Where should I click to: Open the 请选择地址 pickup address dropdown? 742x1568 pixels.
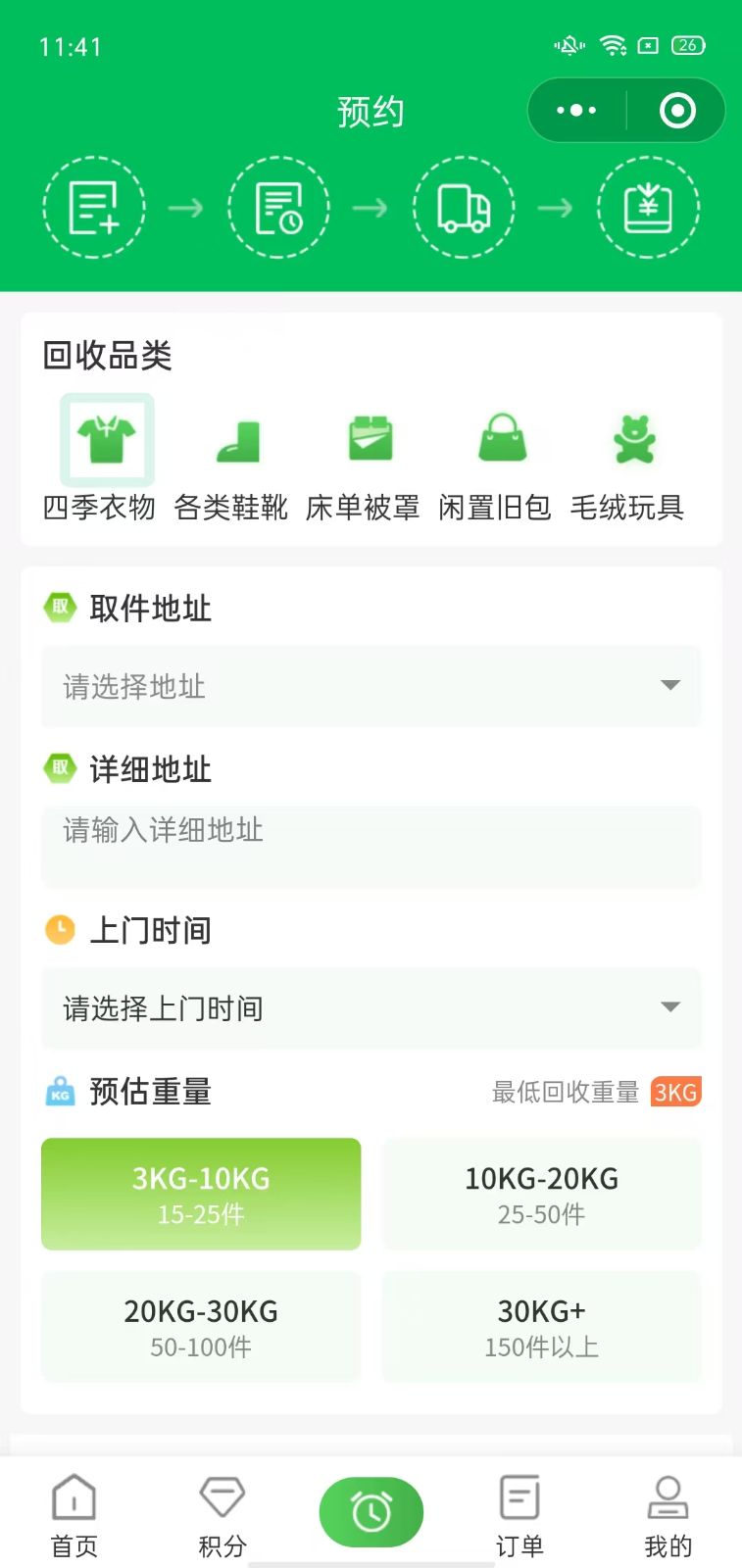pyautogui.click(x=371, y=686)
